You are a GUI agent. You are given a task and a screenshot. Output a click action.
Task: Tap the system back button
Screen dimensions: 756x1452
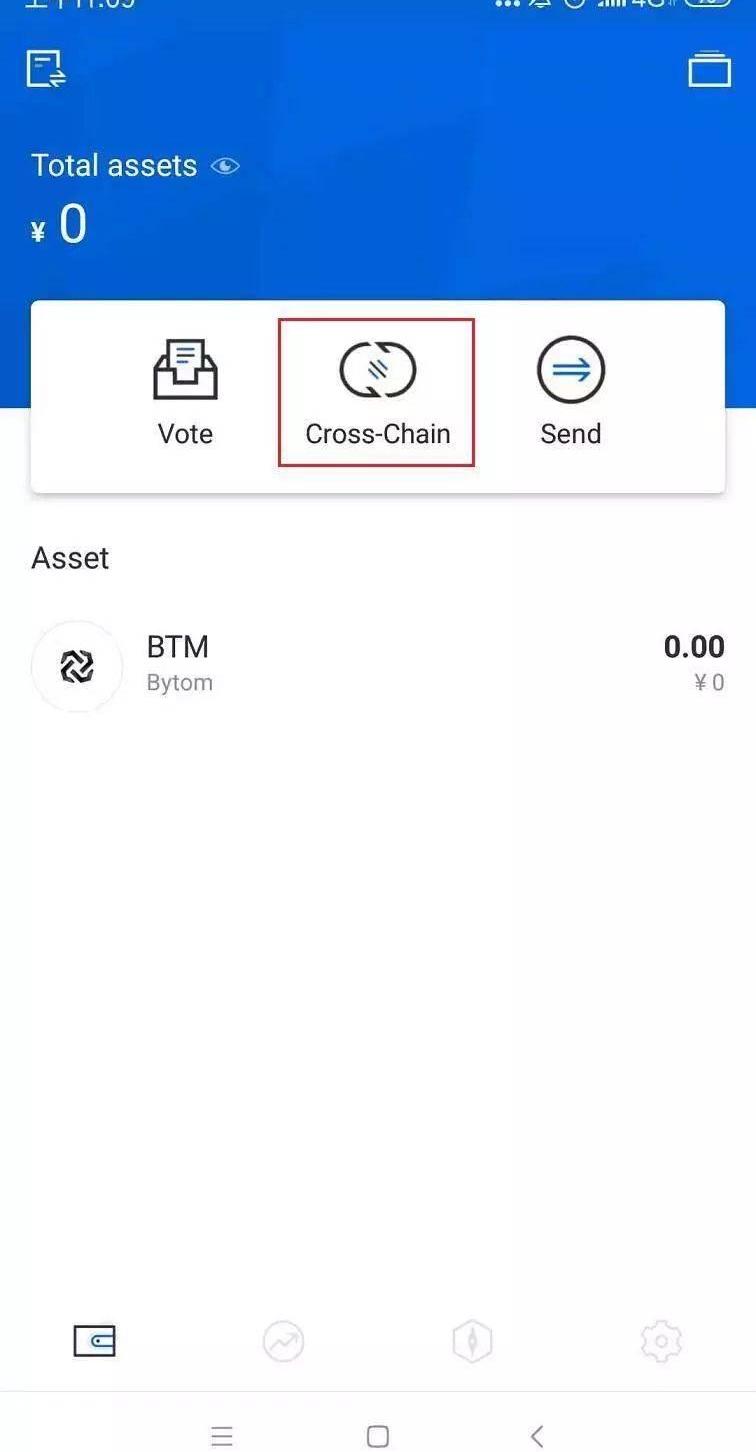[537, 1436]
